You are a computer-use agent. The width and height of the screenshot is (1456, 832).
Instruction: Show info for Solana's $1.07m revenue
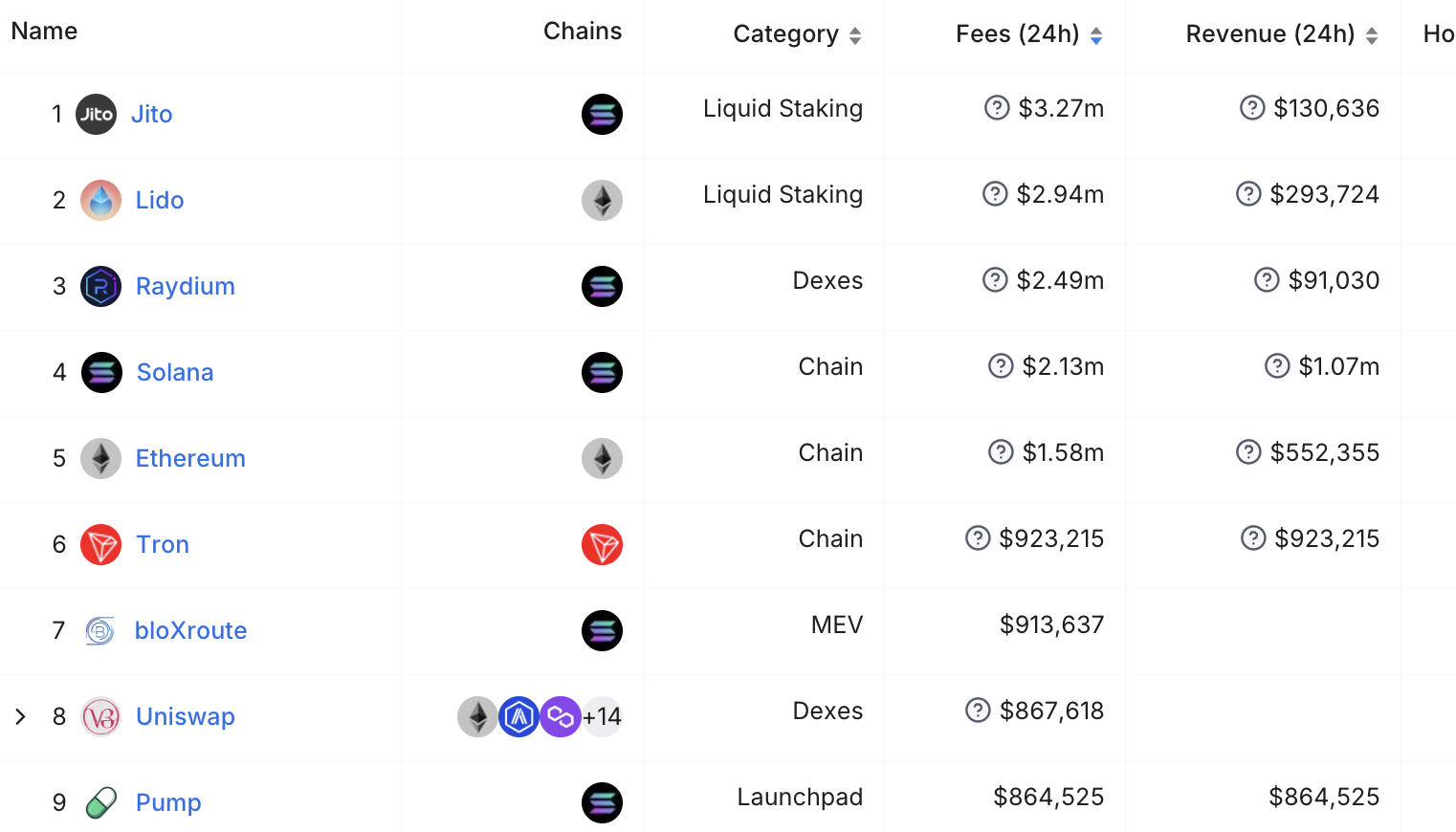click(1277, 366)
